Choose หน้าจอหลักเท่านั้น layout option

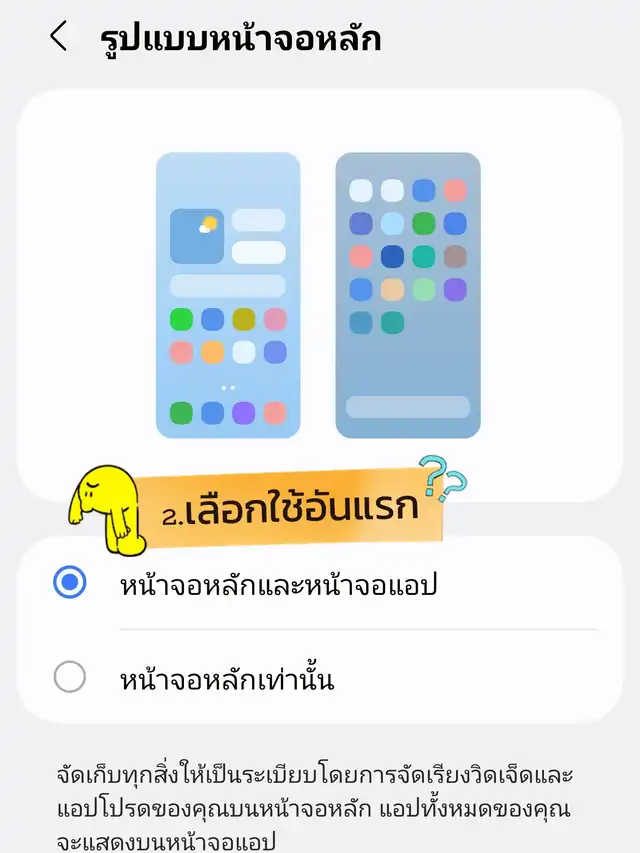(70, 678)
